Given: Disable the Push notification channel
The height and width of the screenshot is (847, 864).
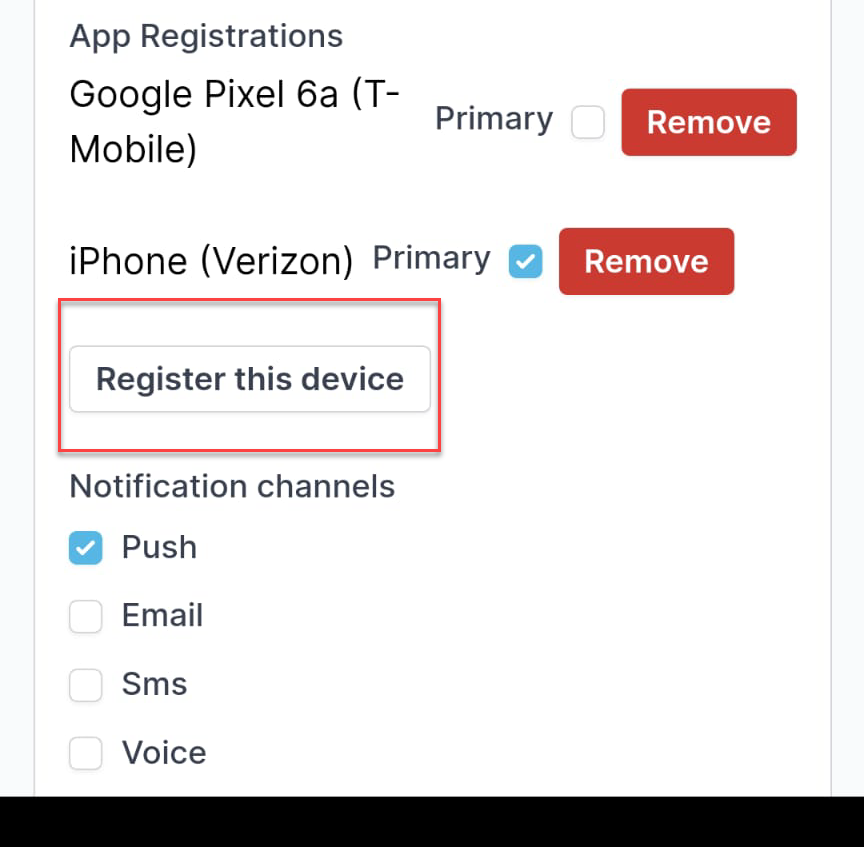Looking at the screenshot, I should 86,548.
